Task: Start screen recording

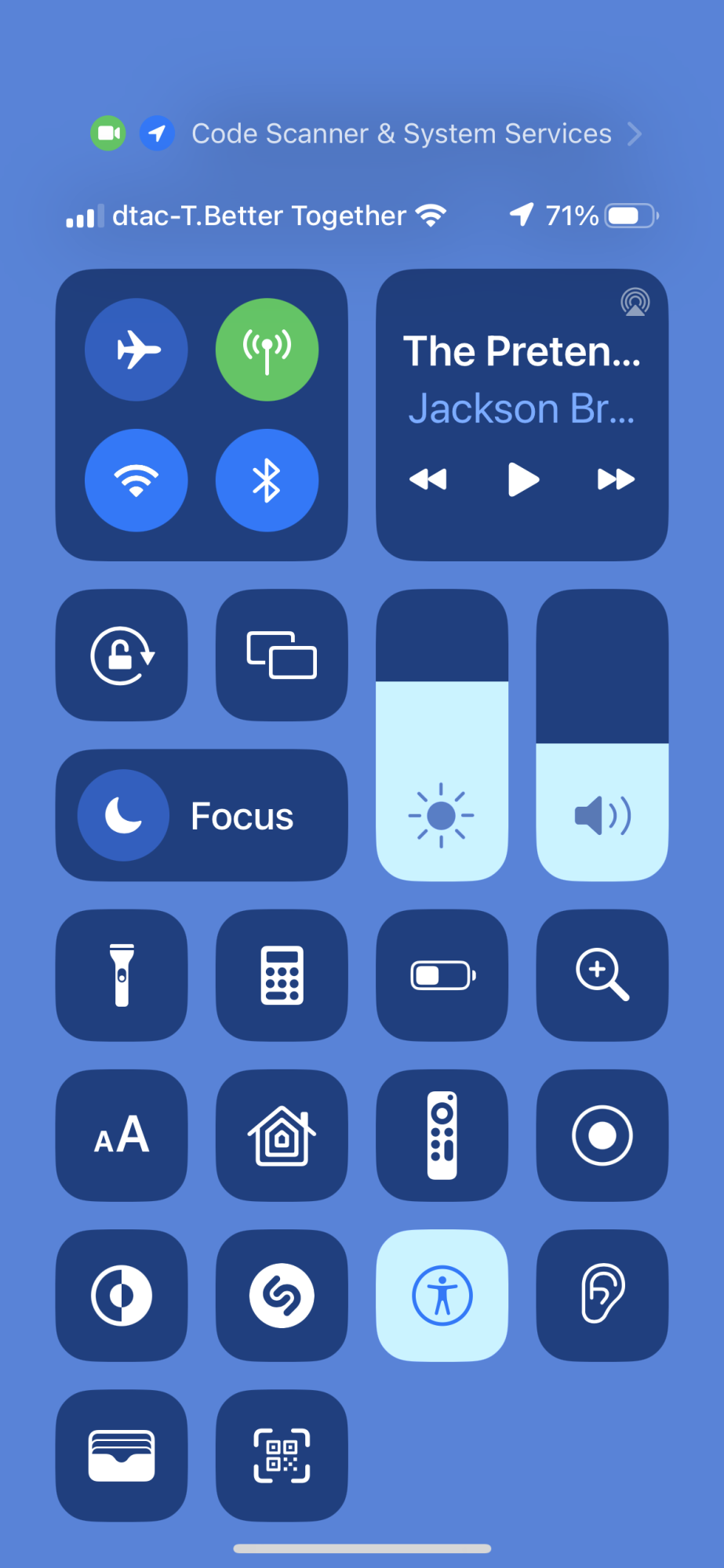Action: tap(602, 1135)
